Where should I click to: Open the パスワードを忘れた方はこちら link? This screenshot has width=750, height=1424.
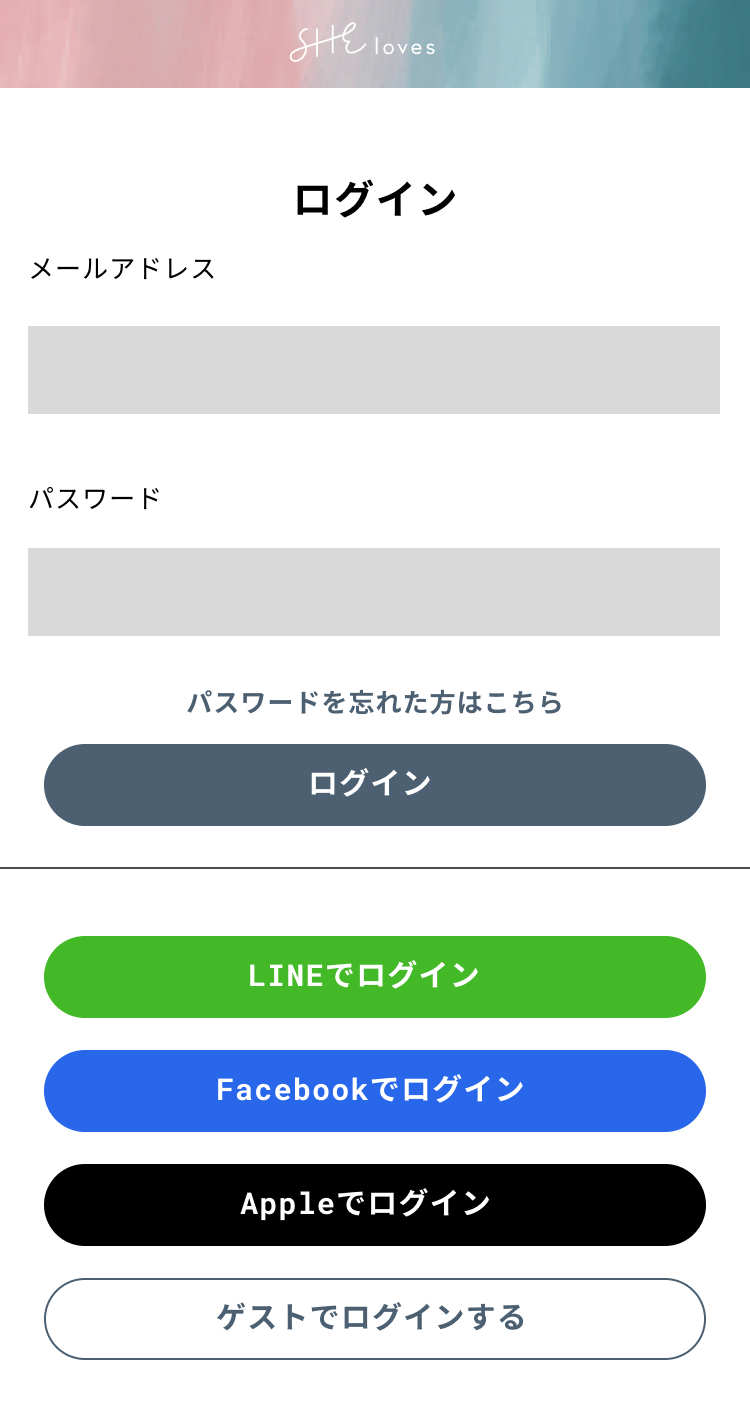pos(375,703)
